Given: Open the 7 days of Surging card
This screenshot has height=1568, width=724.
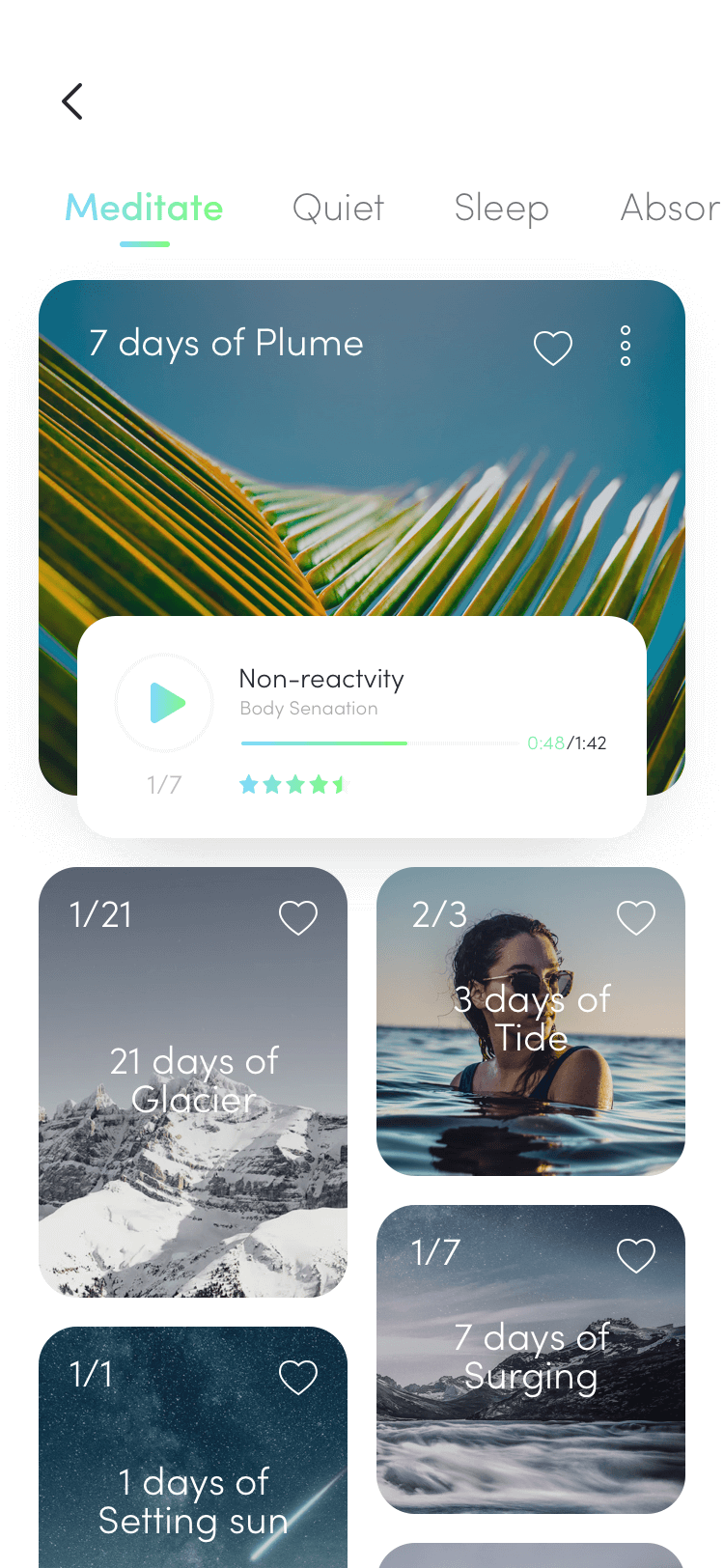Looking at the screenshot, I should (531, 1359).
